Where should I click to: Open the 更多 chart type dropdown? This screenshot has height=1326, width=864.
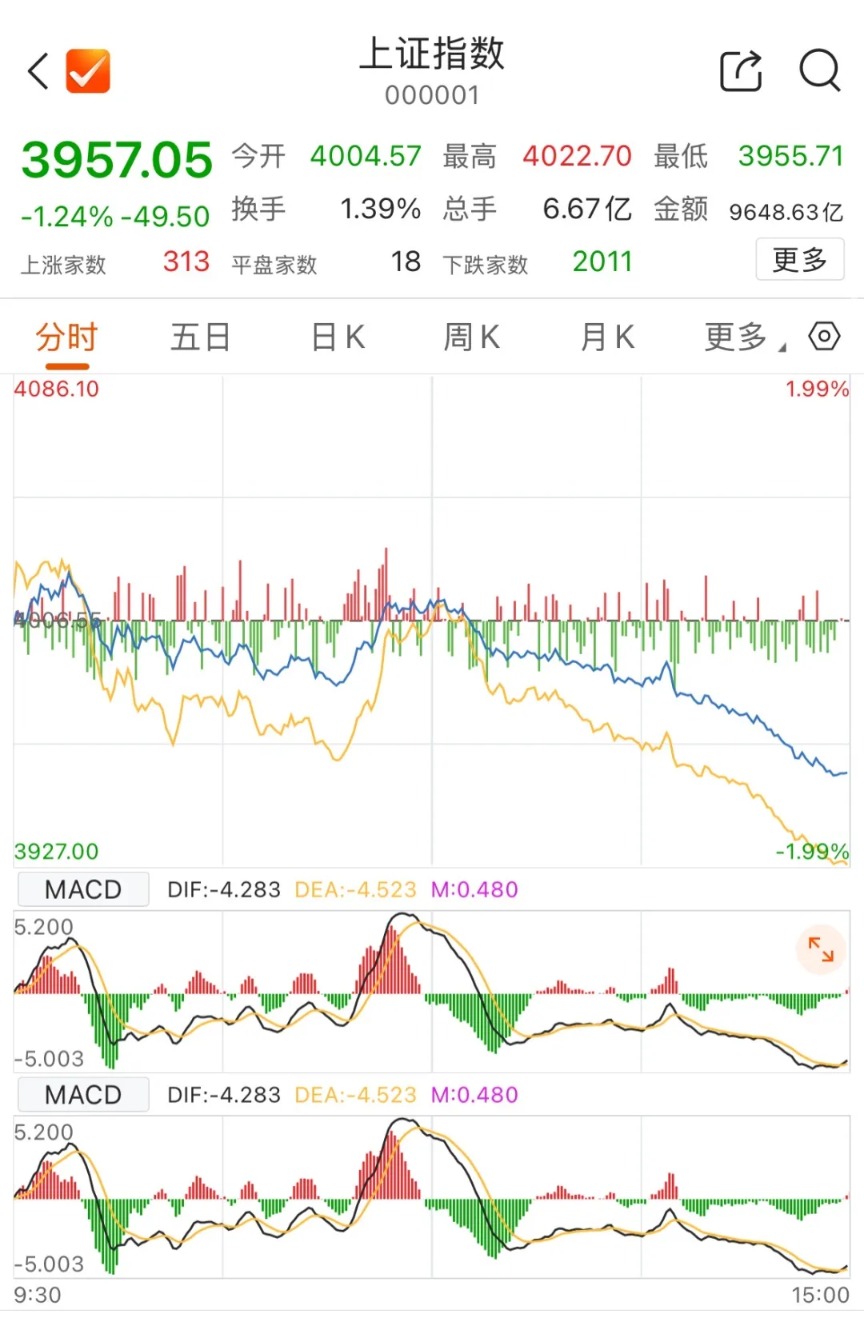tap(737, 337)
